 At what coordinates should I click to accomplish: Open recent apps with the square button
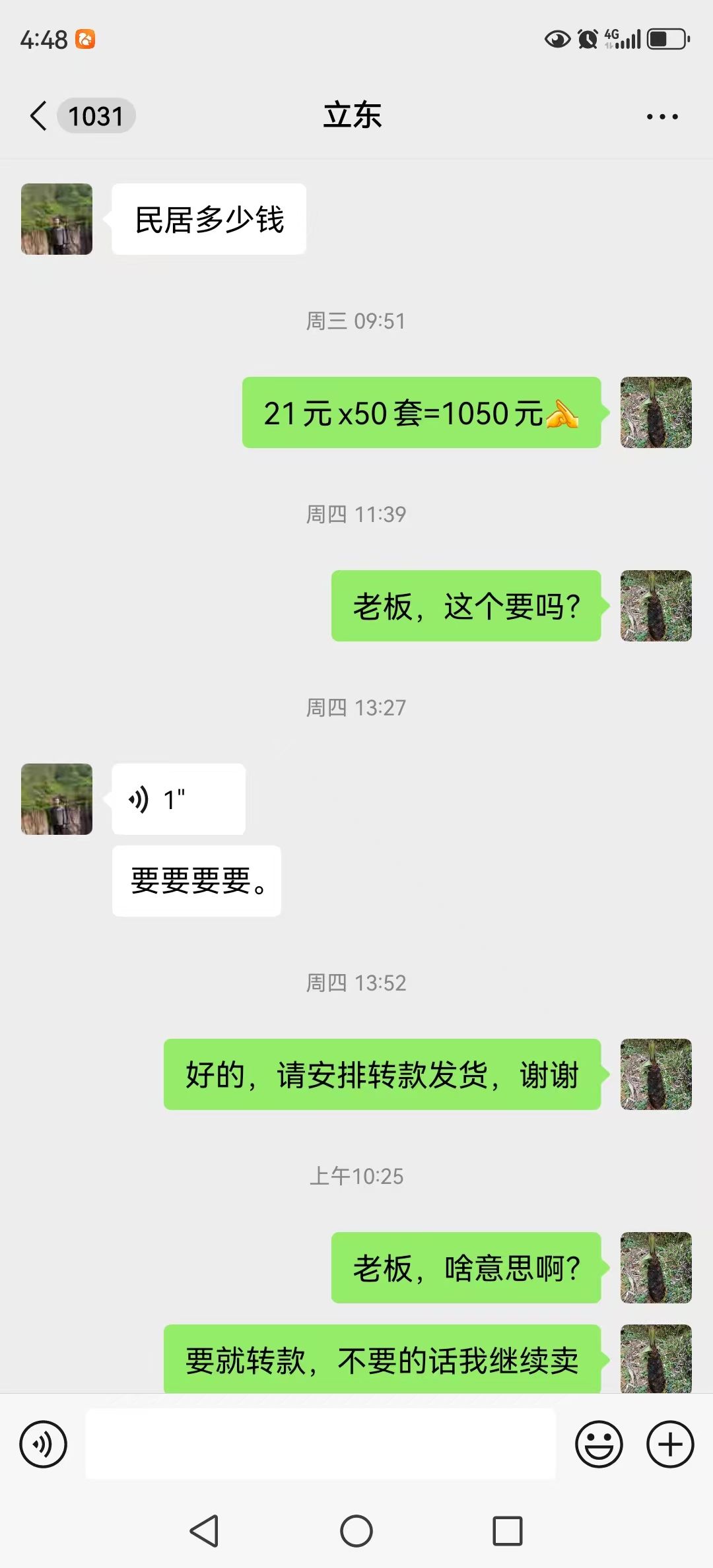pyautogui.click(x=508, y=1530)
